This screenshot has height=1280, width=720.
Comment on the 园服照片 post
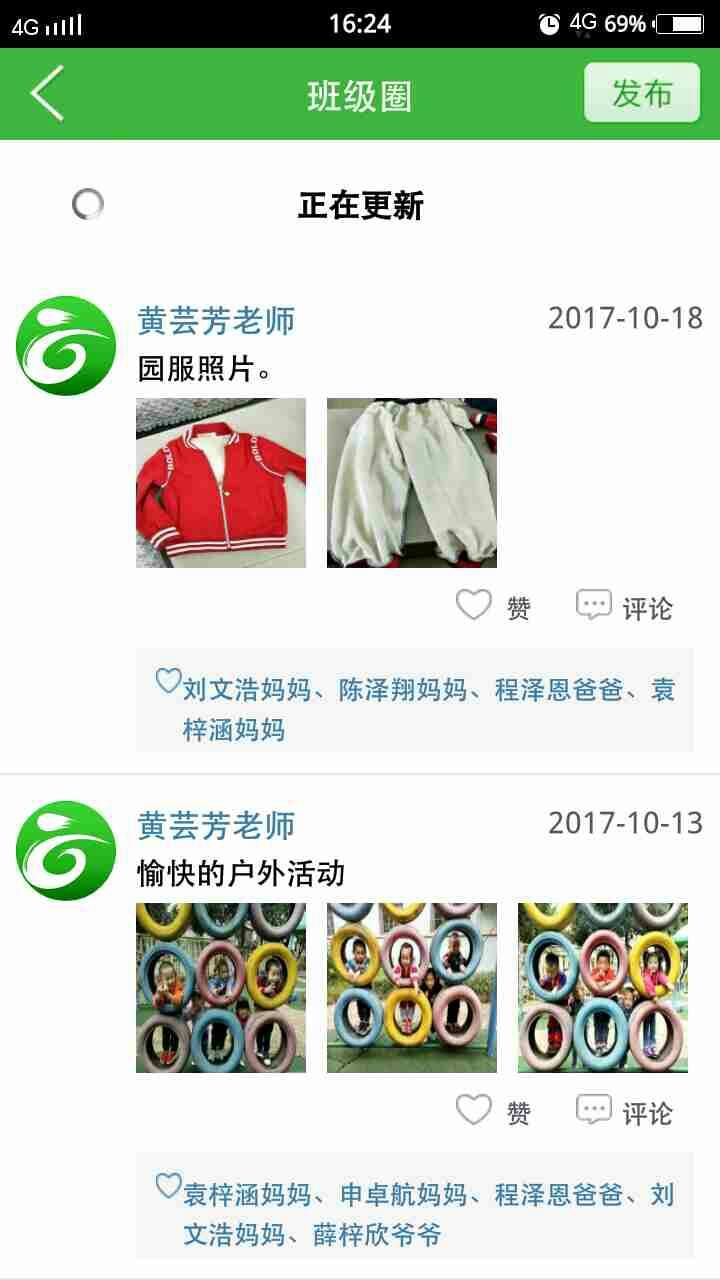pyautogui.click(x=624, y=607)
